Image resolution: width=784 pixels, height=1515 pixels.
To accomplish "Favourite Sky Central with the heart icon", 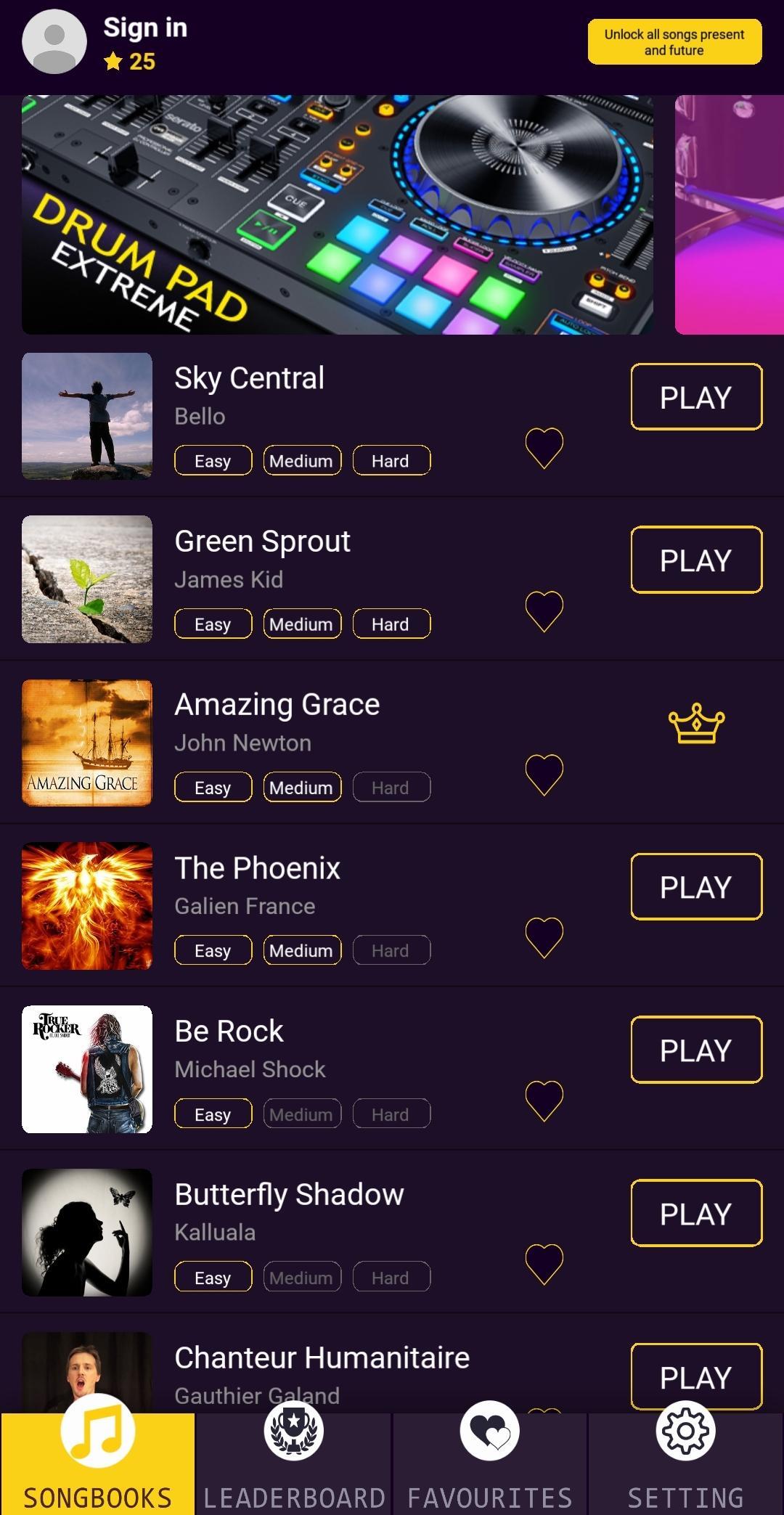I will 544,447.
